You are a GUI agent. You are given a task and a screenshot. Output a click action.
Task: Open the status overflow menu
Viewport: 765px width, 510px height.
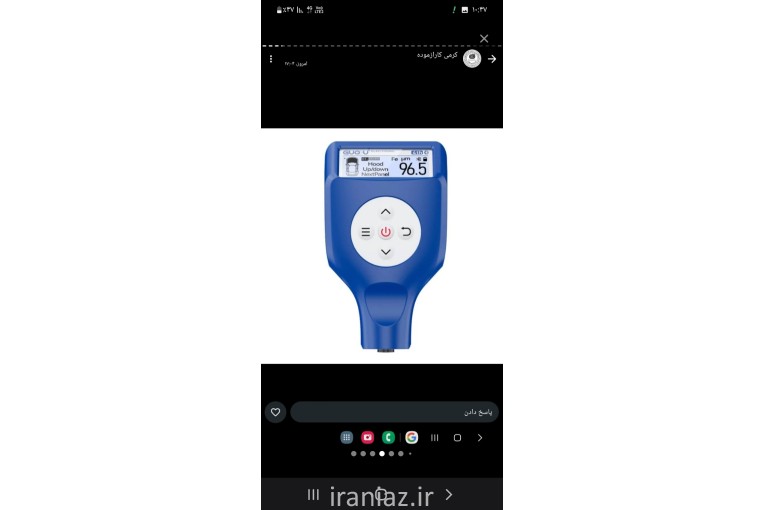(x=270, y=59)
